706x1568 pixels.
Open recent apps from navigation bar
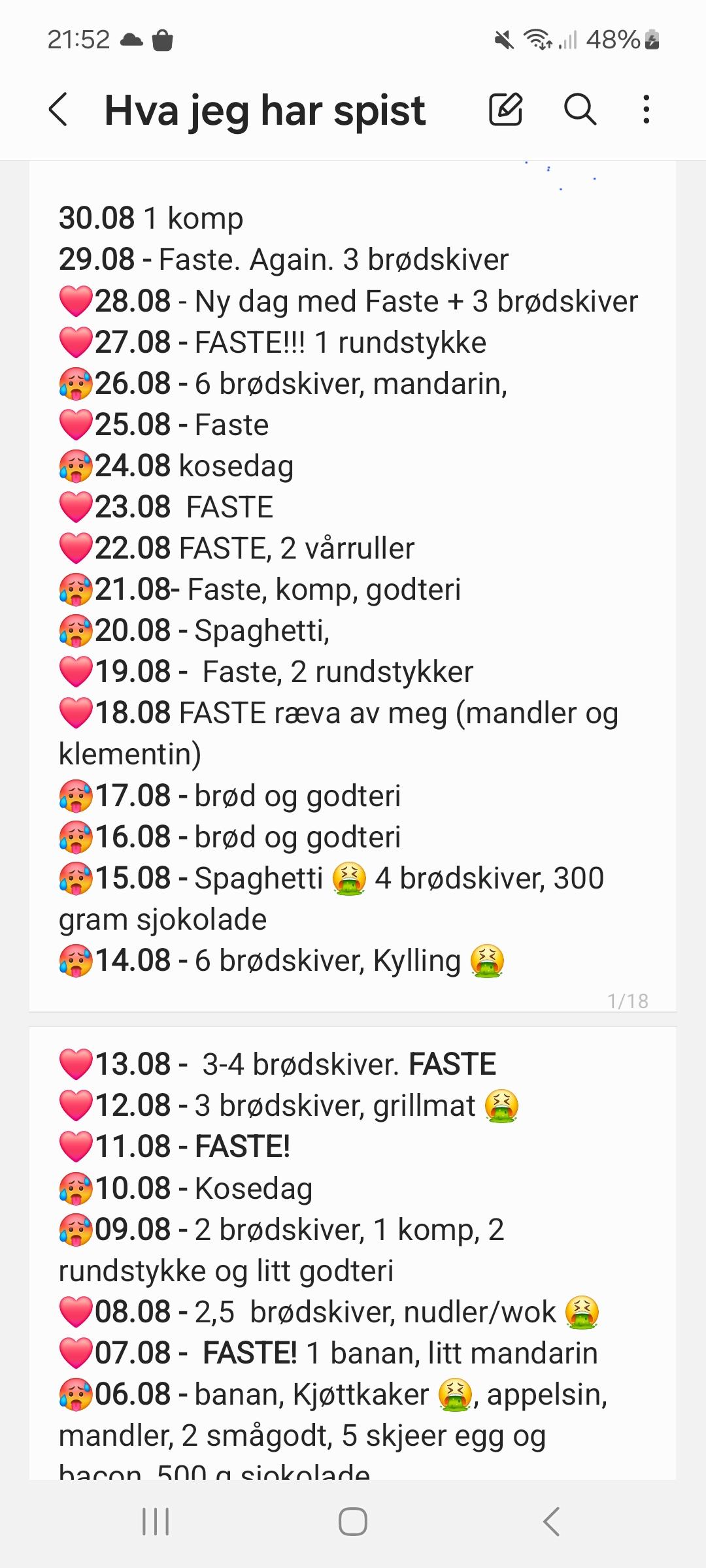[156, 1522]
